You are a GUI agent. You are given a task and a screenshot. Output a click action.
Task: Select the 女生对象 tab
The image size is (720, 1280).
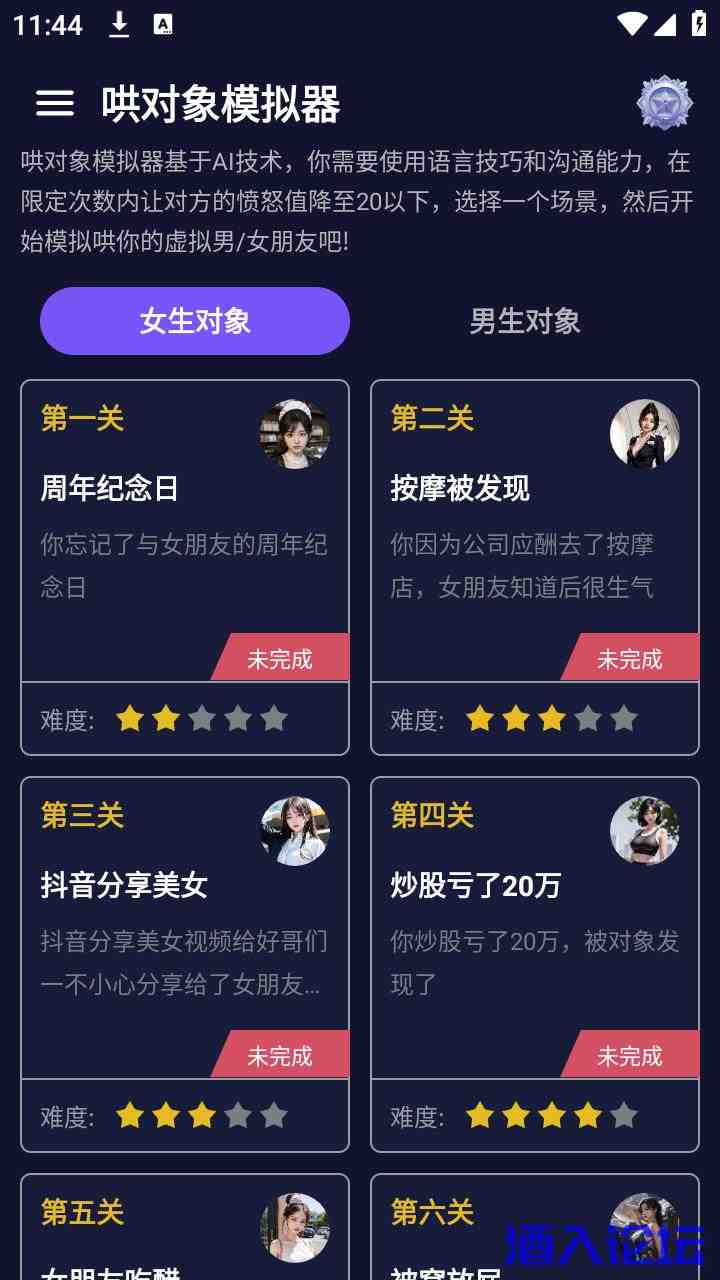coord(195,321)
